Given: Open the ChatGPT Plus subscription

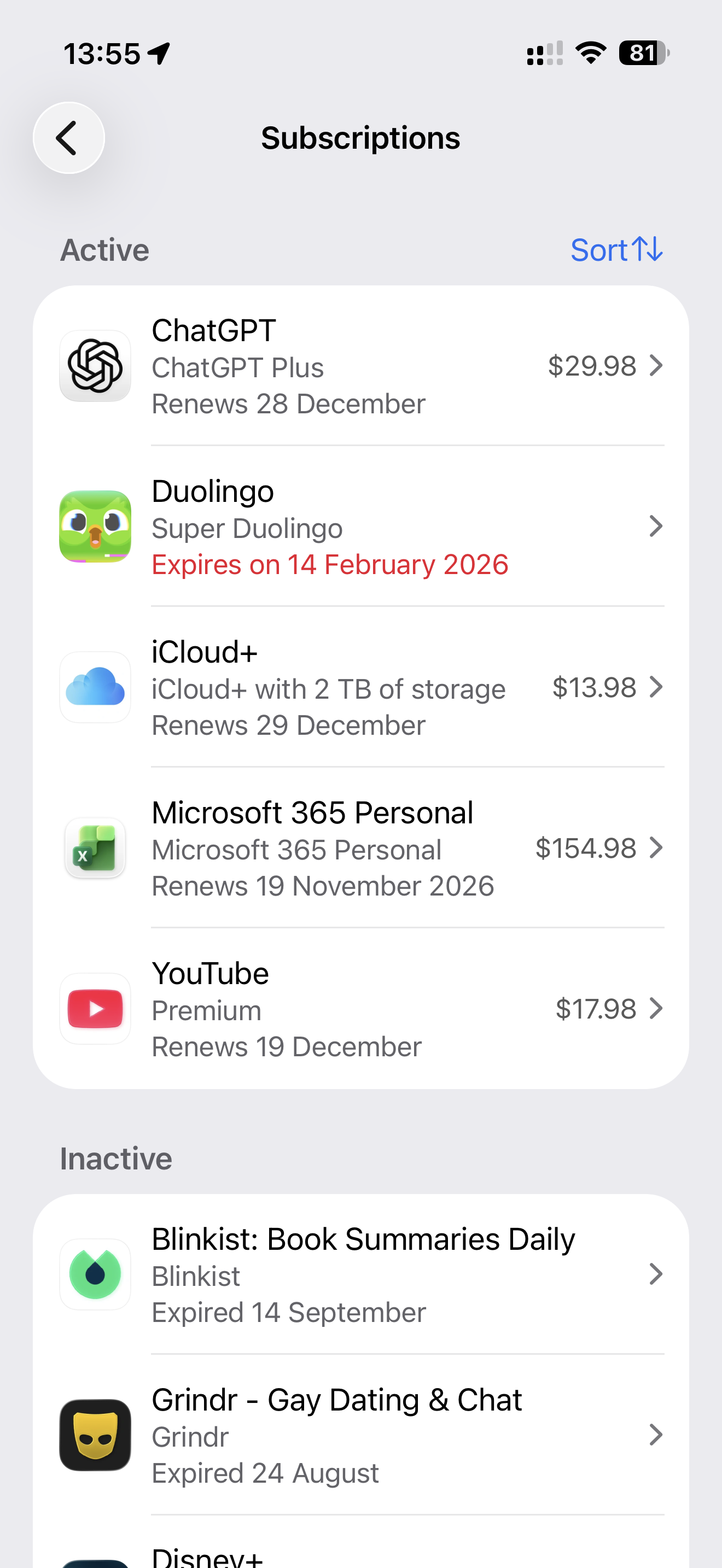Looking at the screenshot, I should (x=360, y=366).
